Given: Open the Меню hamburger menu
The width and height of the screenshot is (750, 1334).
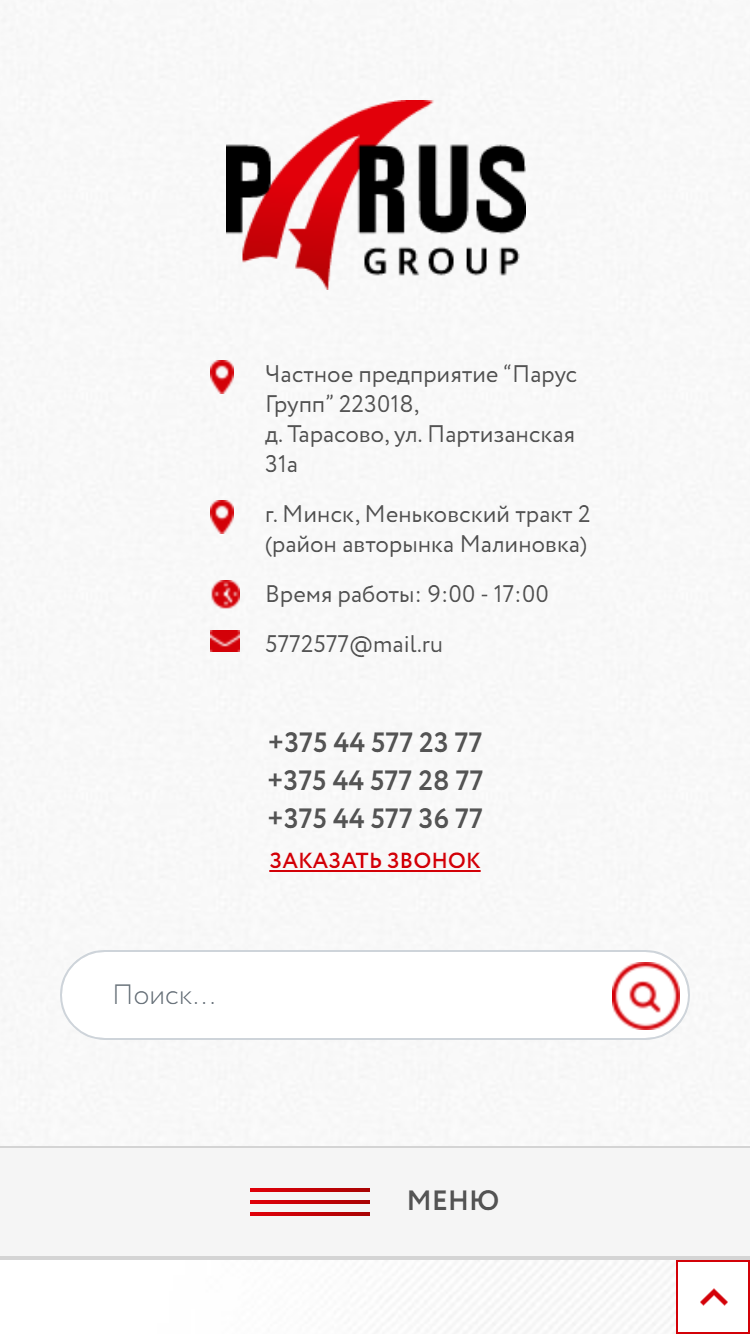Looking at the screenshot, I should 375,1201.
